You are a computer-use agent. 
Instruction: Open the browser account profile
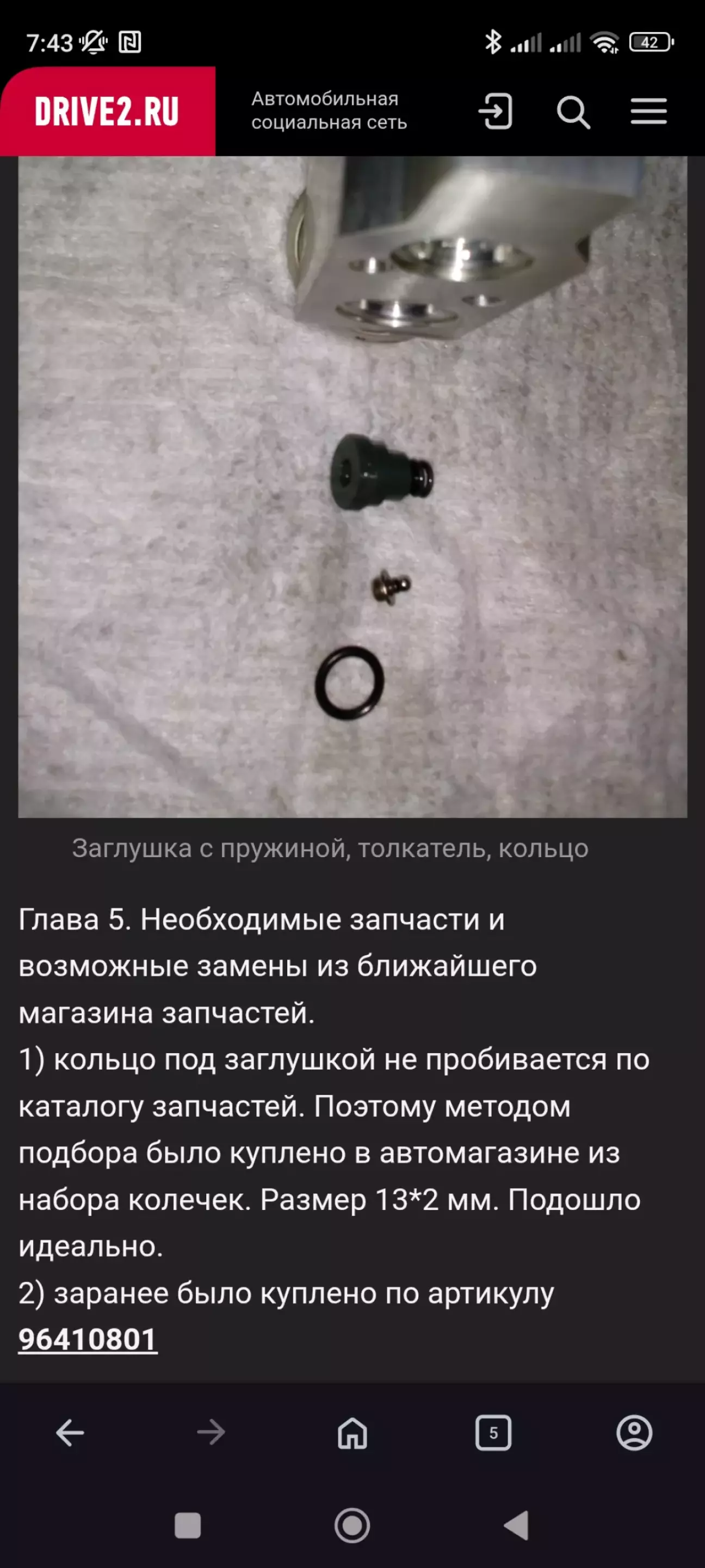pos(634,1432)
